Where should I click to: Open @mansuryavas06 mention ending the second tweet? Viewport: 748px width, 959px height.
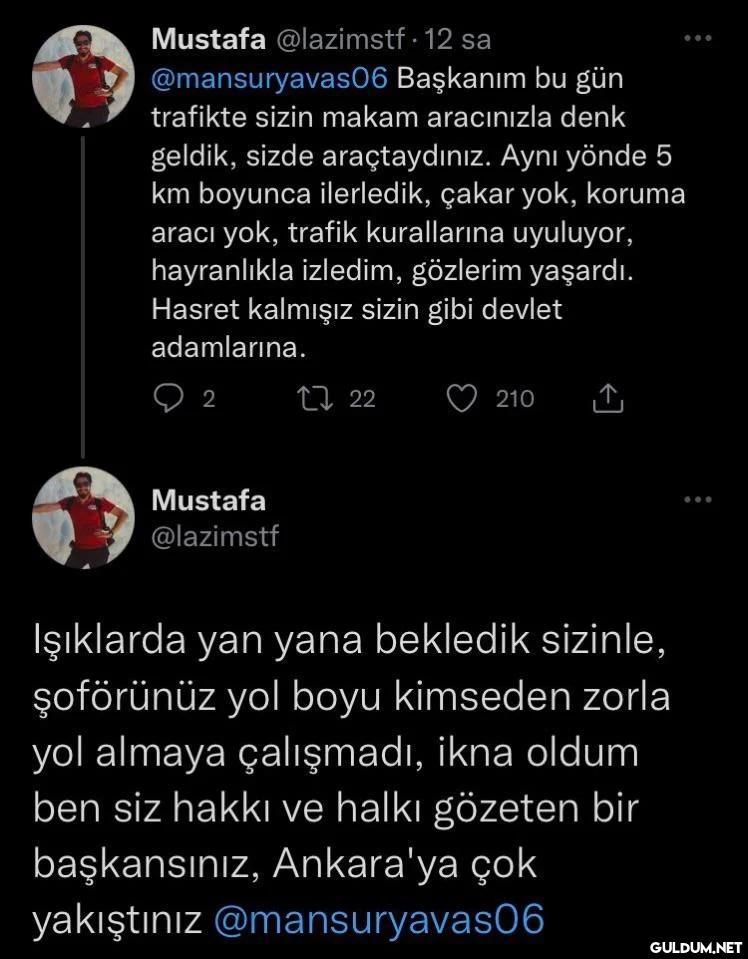pyautogui.click(x=379, y=918)
